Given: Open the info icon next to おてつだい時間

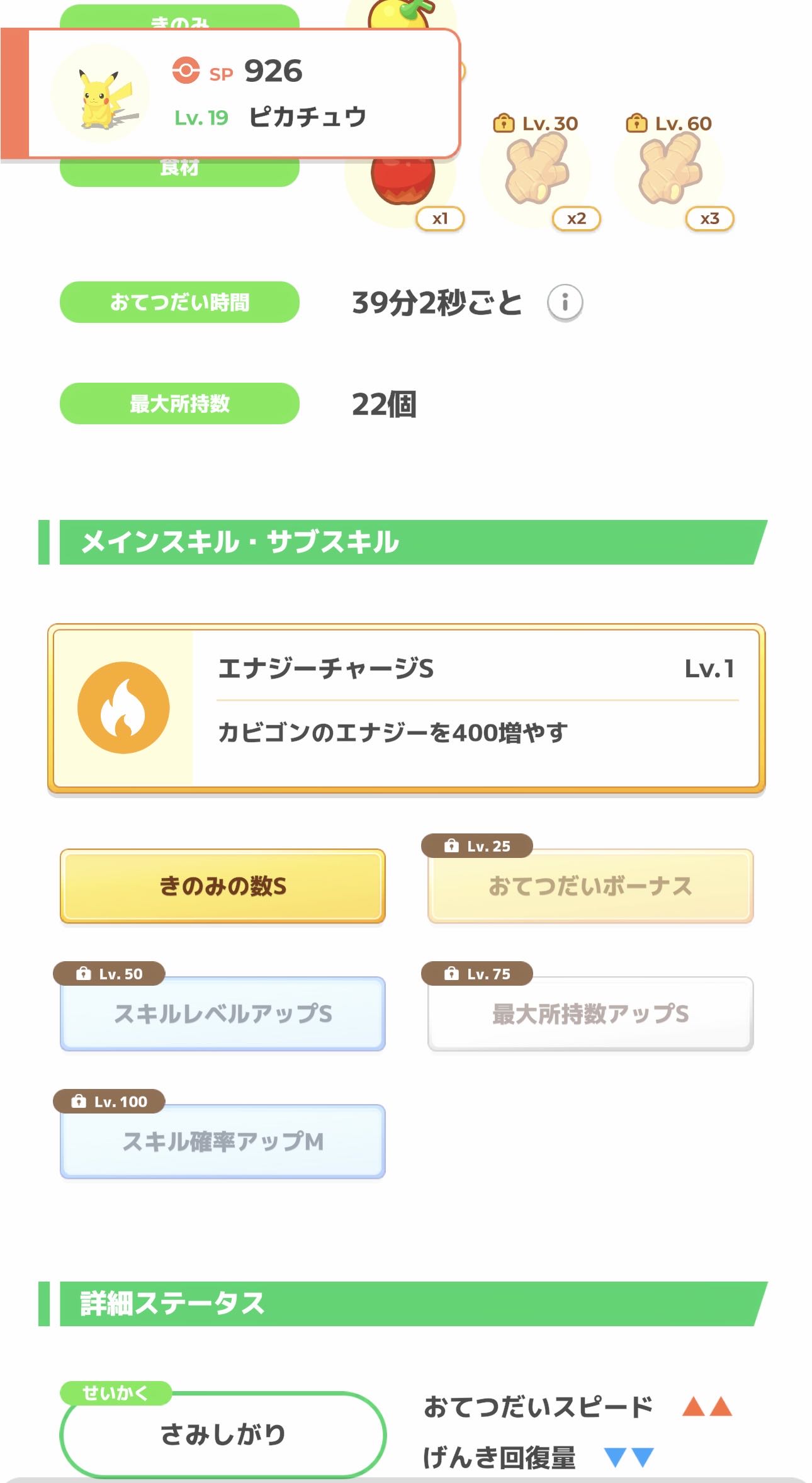Looking at the screenshot, I should click(565, 303).
